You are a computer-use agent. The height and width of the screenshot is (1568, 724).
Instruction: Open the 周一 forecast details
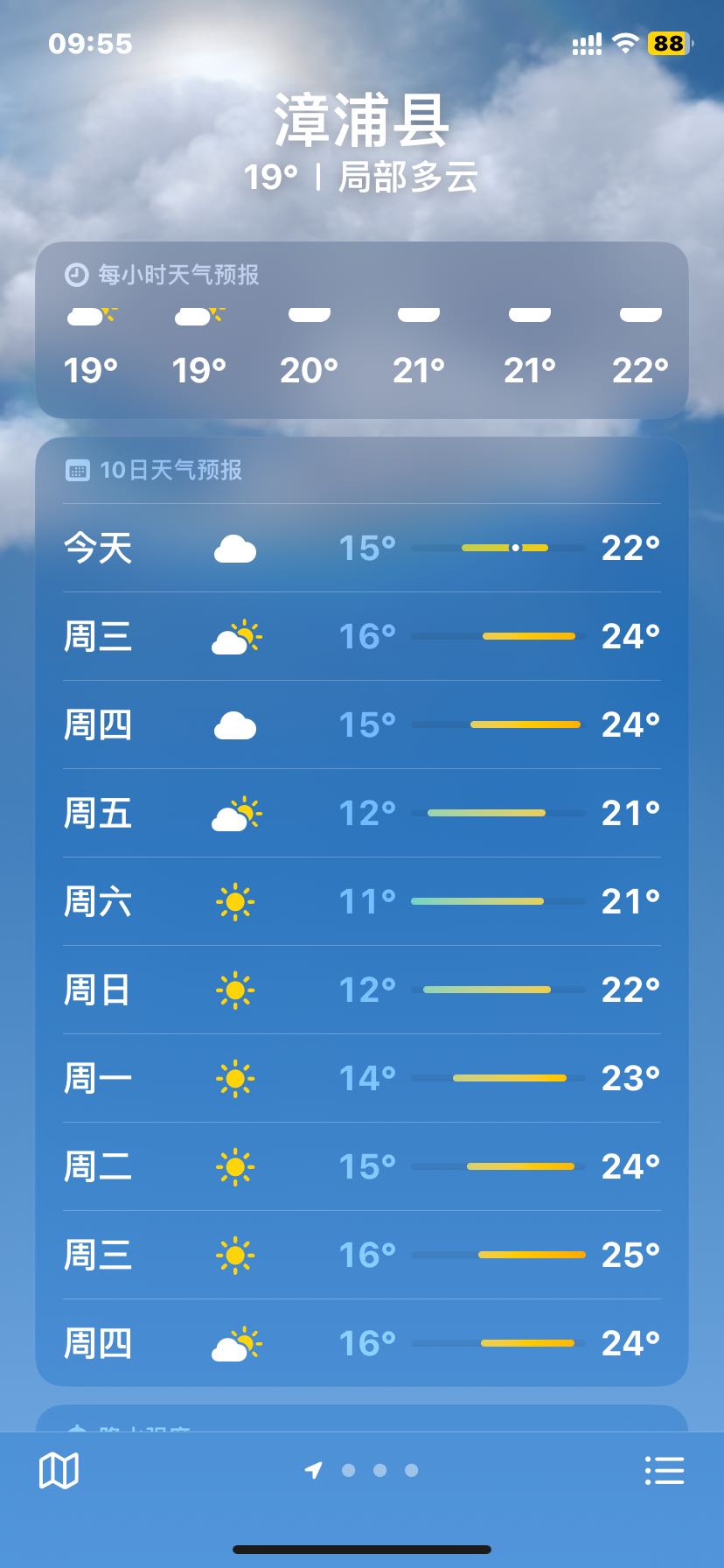(x=362, y=1078)
